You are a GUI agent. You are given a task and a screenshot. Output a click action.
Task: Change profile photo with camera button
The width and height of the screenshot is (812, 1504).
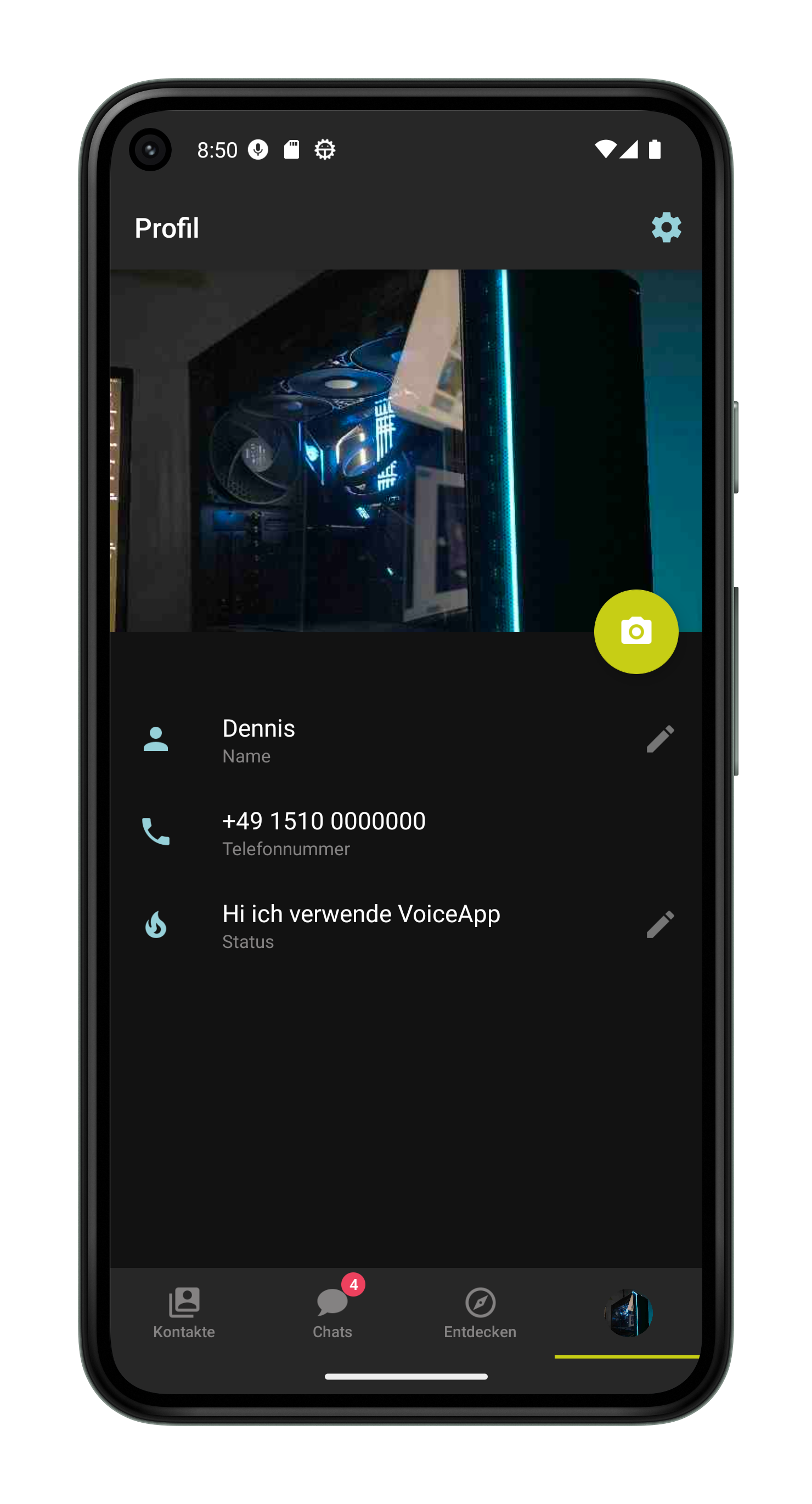pos(636,632)
